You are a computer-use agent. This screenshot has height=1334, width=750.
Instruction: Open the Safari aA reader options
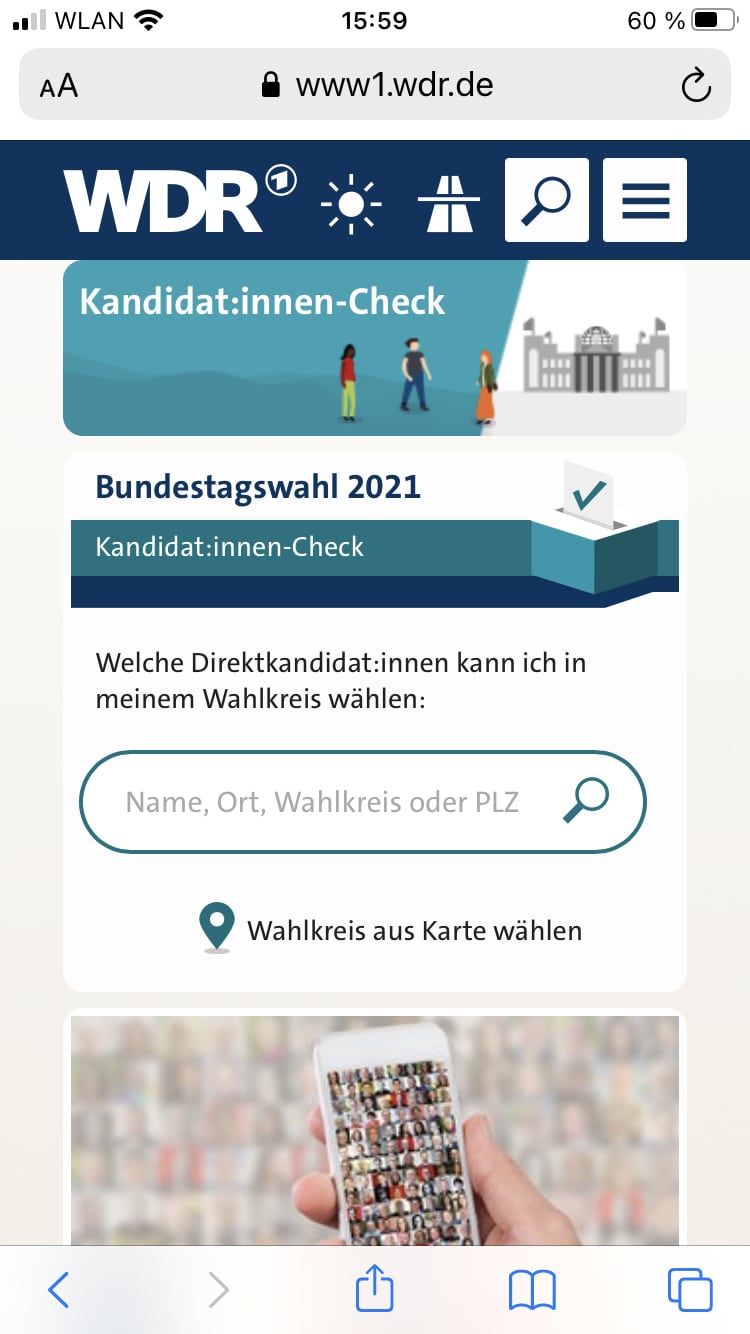tap(59, 85)
